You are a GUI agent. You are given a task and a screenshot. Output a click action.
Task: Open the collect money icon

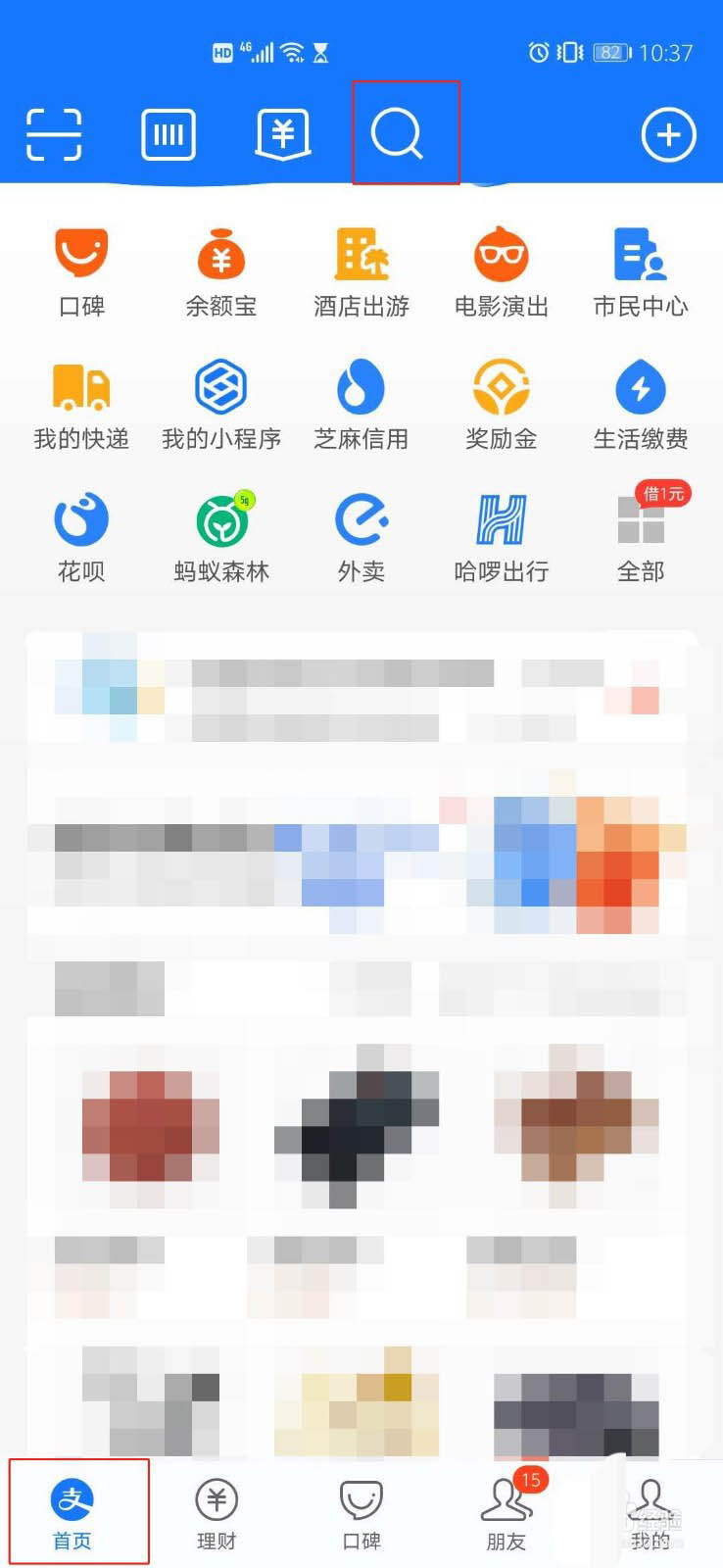(x=283, y=134)
